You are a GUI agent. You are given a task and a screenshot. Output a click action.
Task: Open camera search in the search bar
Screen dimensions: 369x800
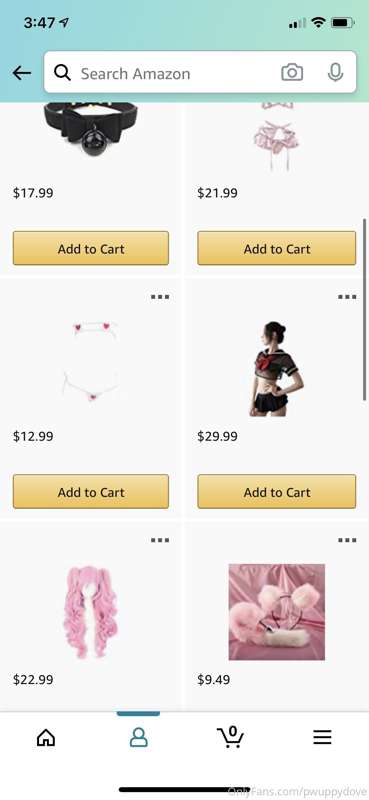click(x=292, y=72)
